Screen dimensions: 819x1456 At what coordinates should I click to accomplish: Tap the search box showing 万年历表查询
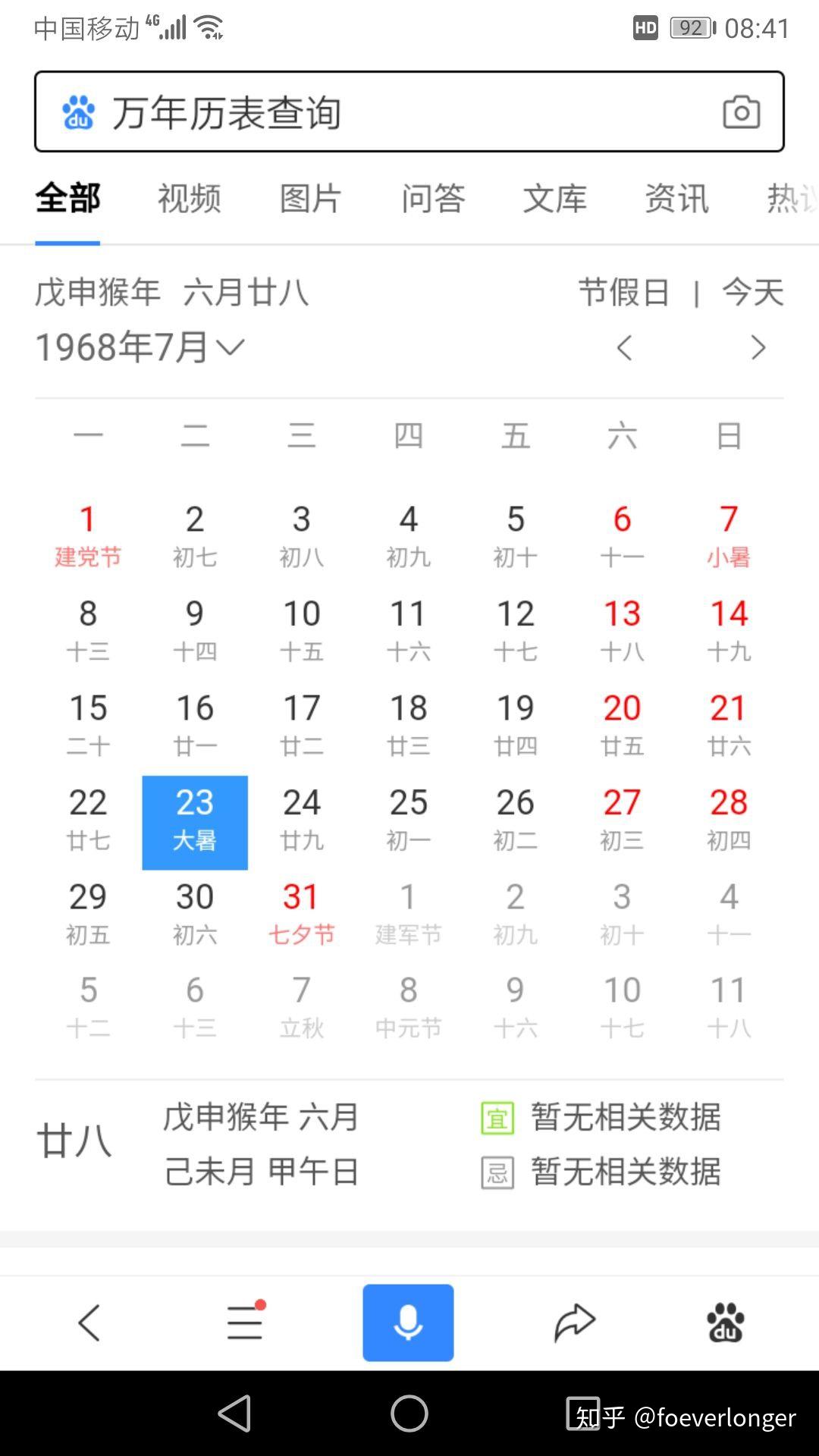click(x=379, y=112)
